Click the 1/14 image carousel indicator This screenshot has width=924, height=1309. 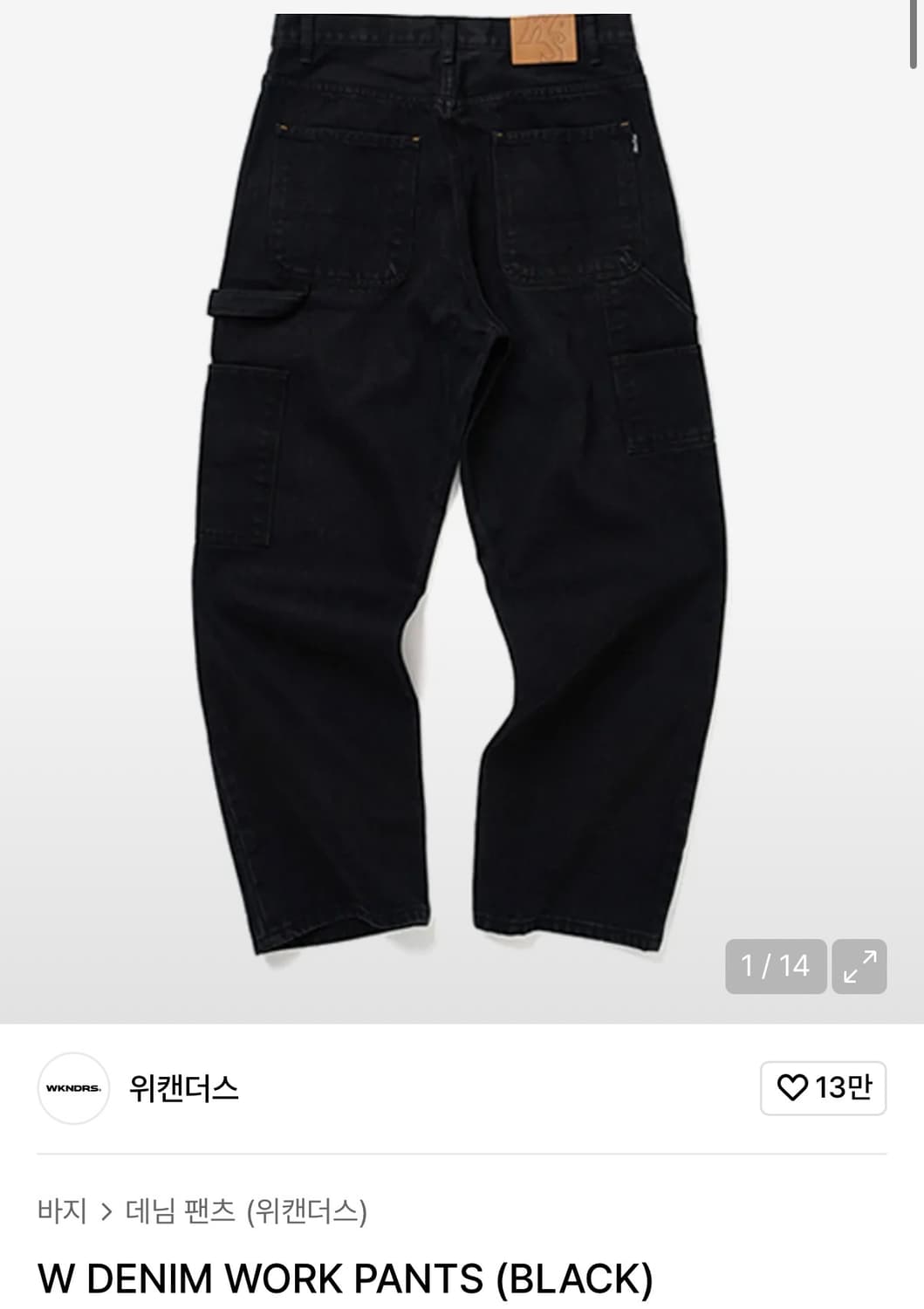coord(776,966)
